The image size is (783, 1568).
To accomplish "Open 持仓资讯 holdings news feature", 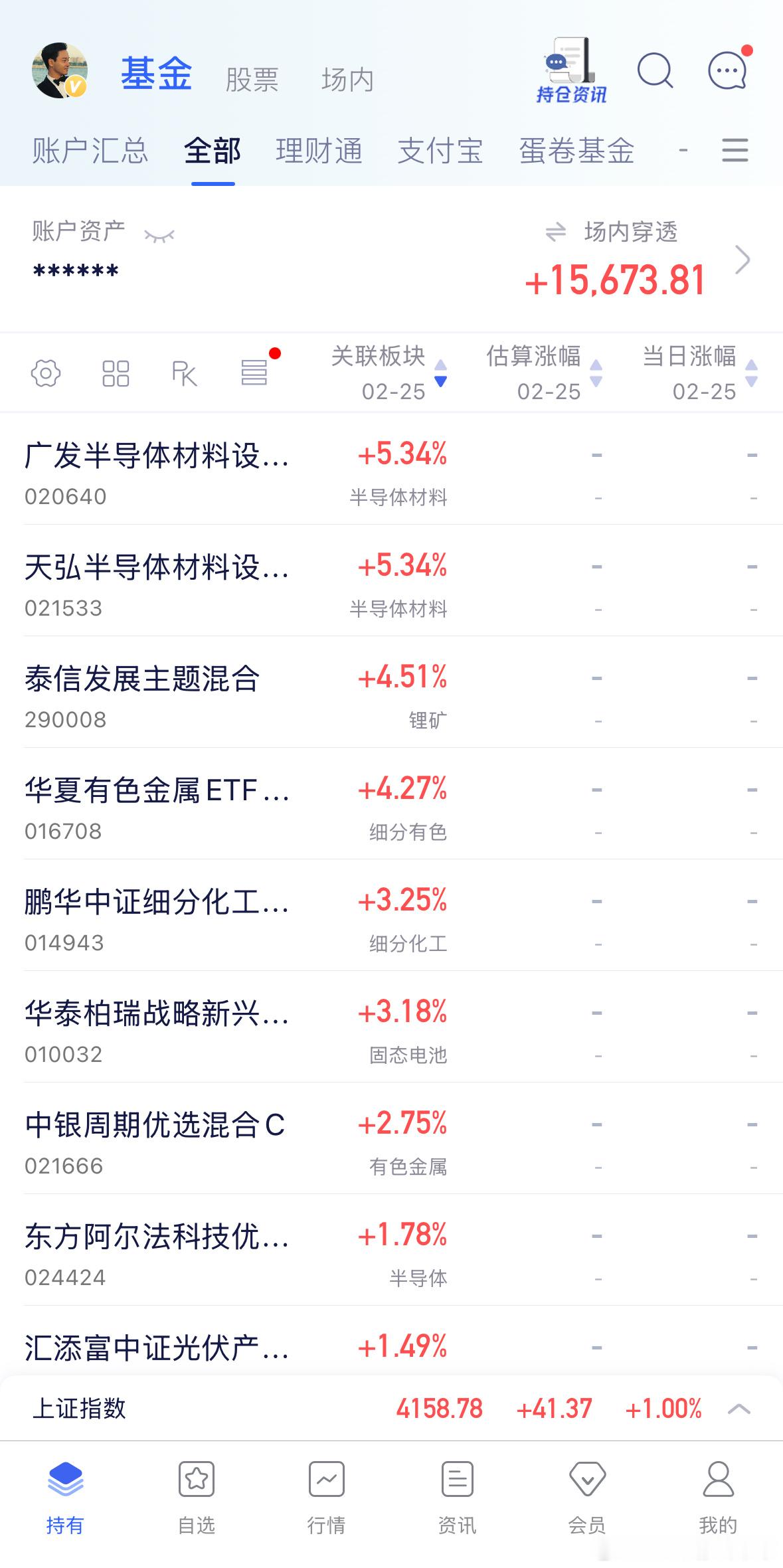I will [x=571, y=70].
